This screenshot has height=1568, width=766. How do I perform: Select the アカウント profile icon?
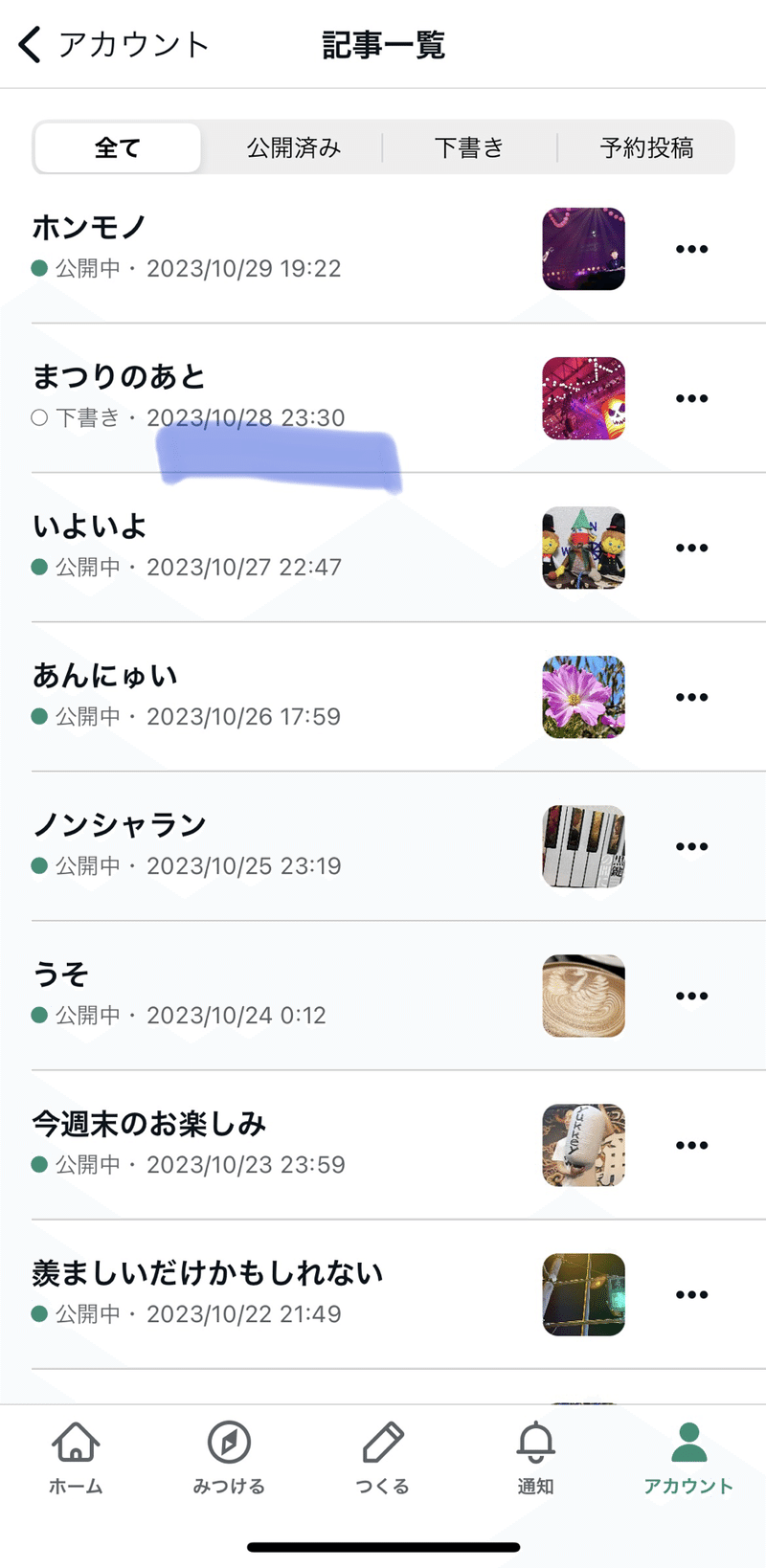pyautogui.click(x=688, y=1450)
